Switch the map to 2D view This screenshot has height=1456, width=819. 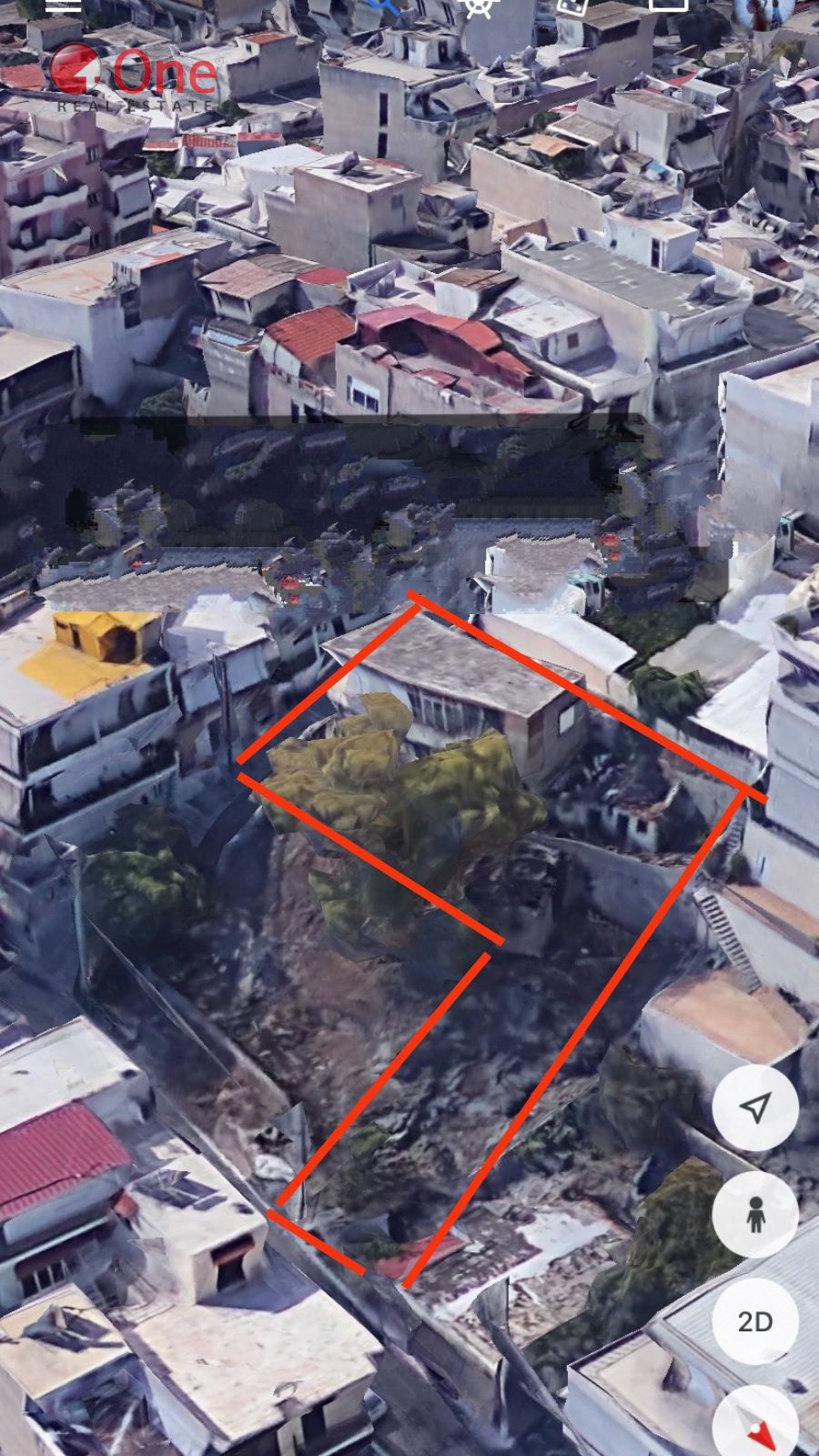754,1321
